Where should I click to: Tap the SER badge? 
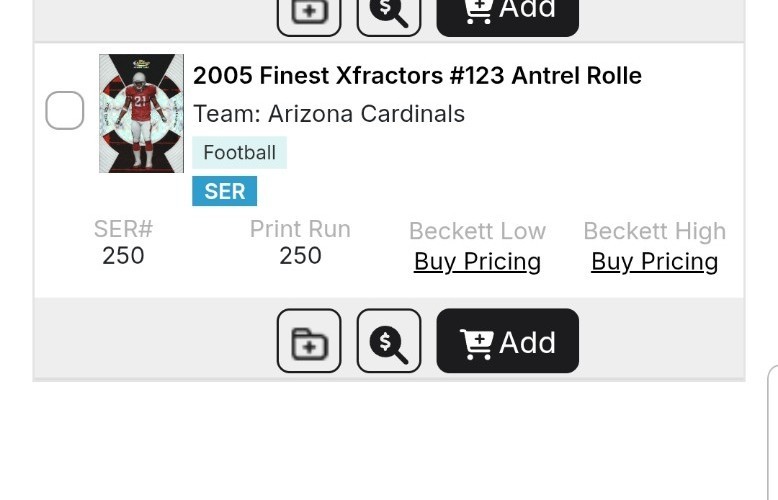pos(224,191)
